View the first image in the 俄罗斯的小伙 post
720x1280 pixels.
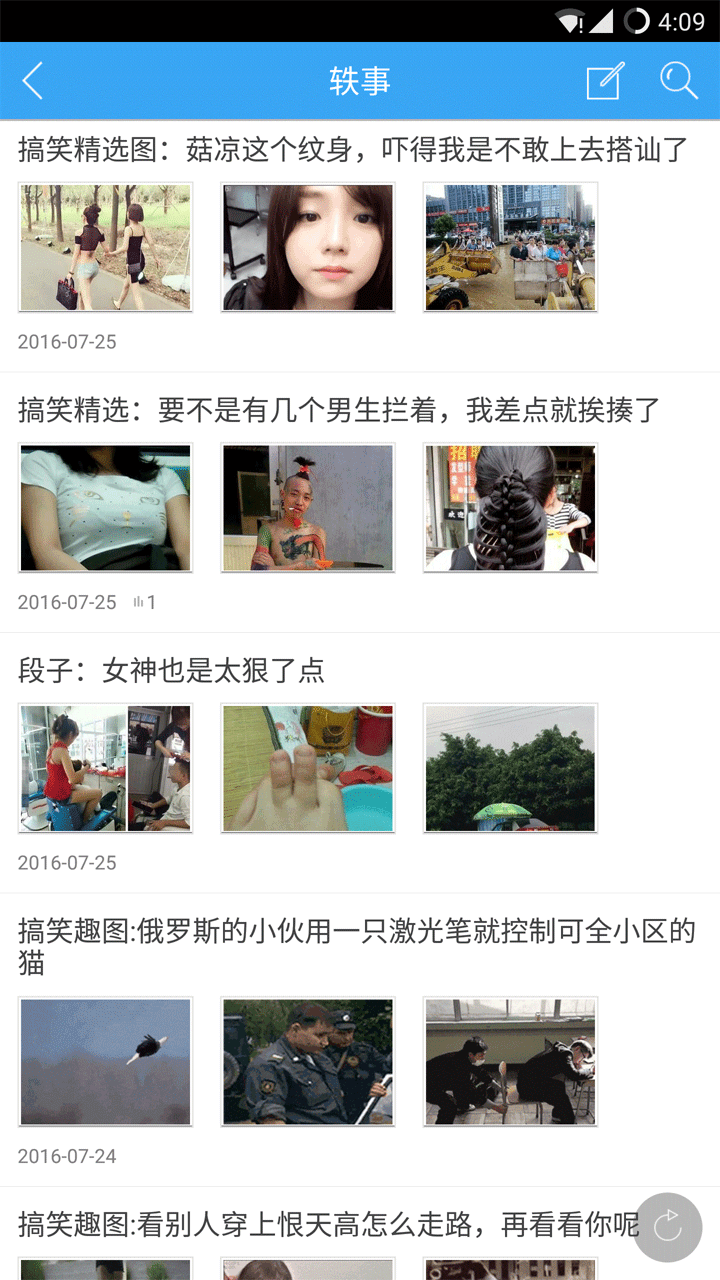(x=105, y=1061)
